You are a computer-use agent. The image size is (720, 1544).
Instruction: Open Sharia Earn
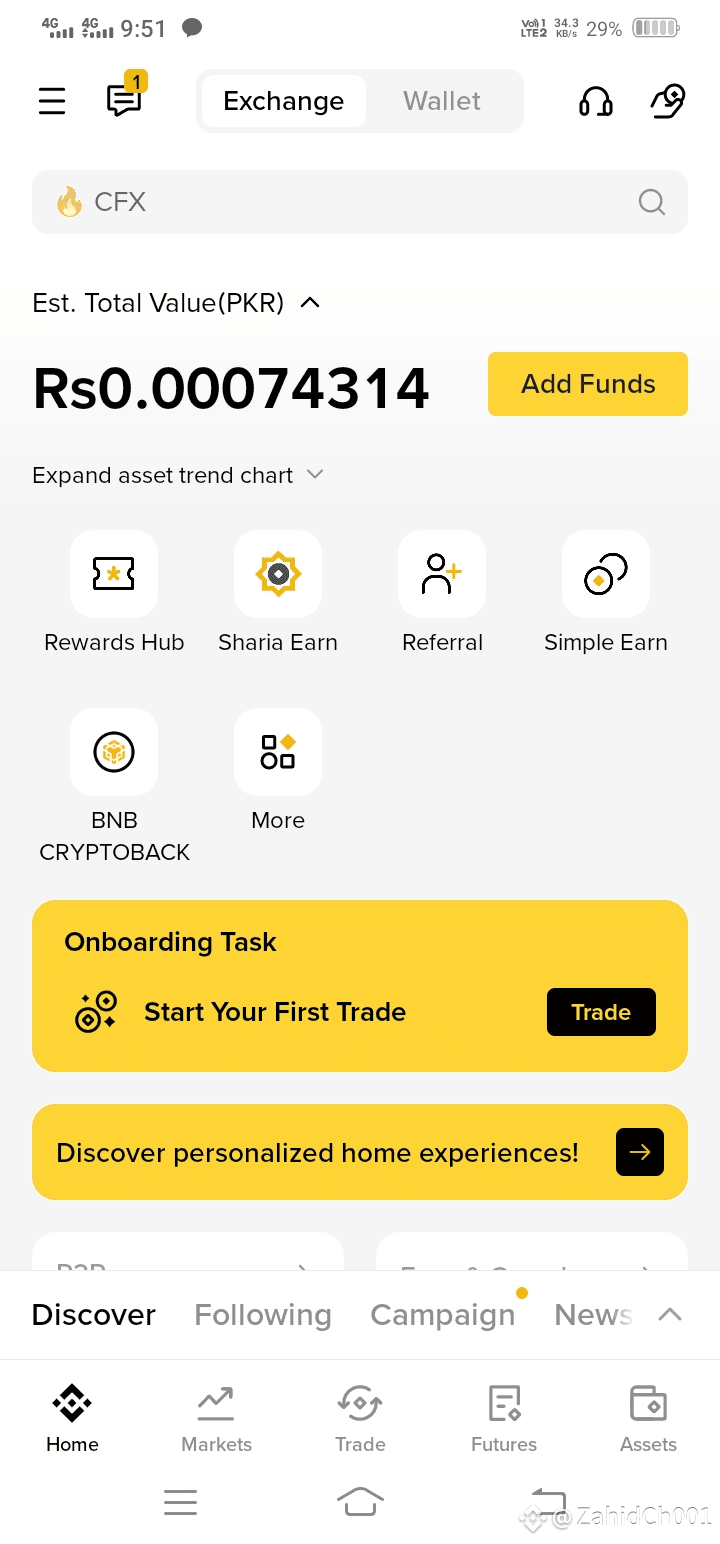(x=278, y=593)
